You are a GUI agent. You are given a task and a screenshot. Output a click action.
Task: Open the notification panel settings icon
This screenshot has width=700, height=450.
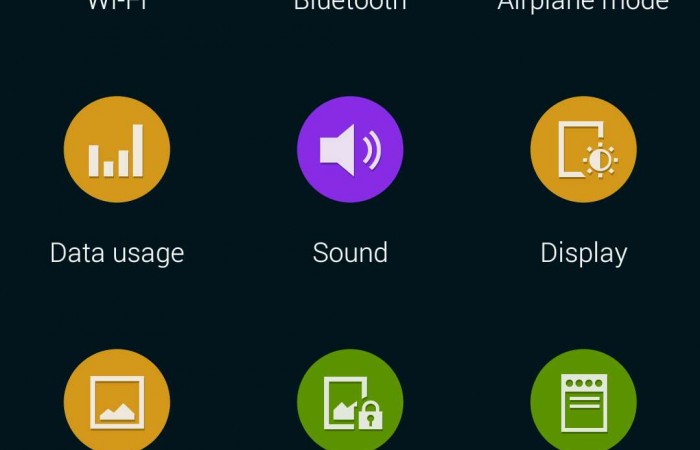coord(583,401)
